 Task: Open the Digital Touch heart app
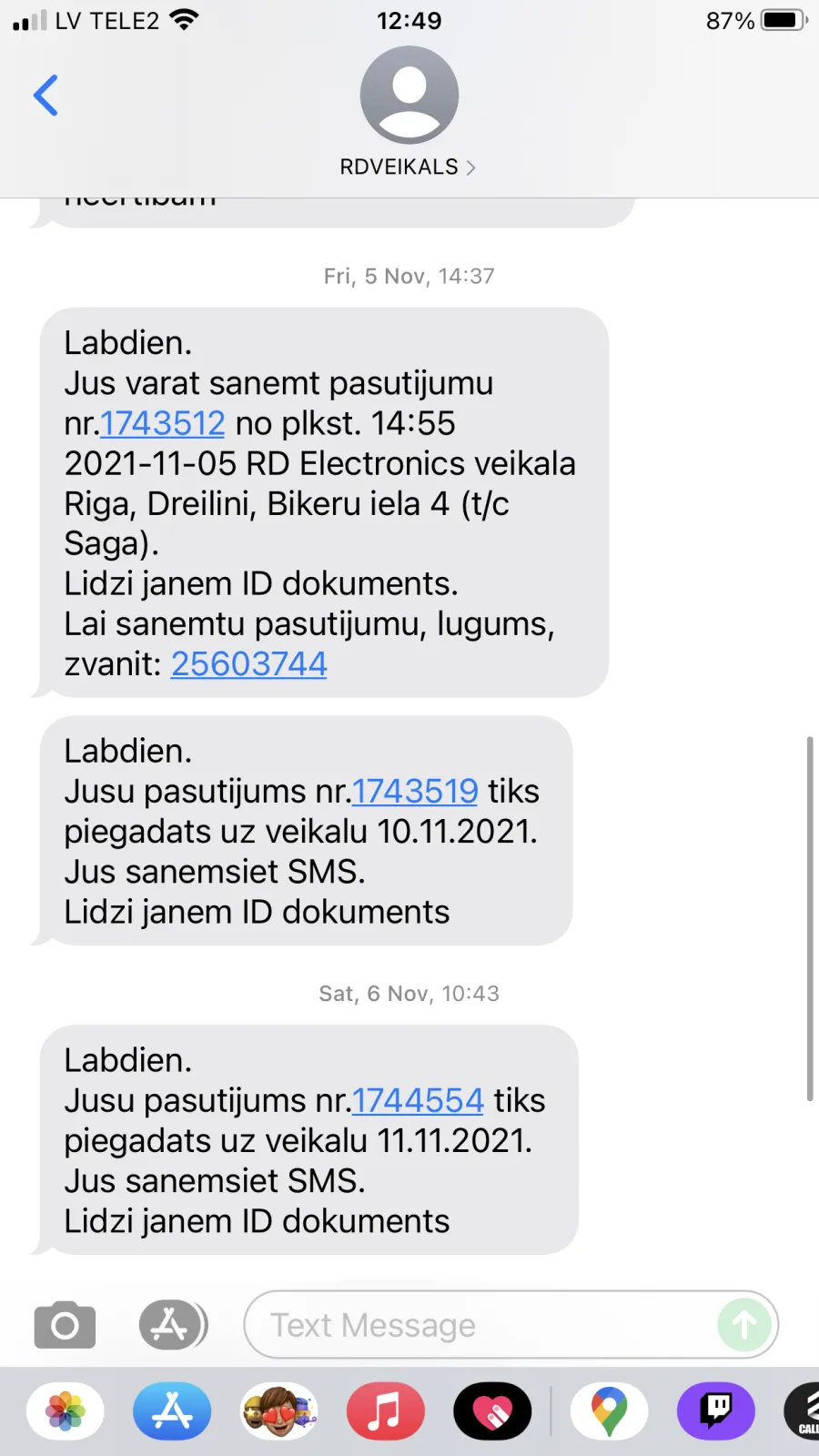coord(492,1411)
